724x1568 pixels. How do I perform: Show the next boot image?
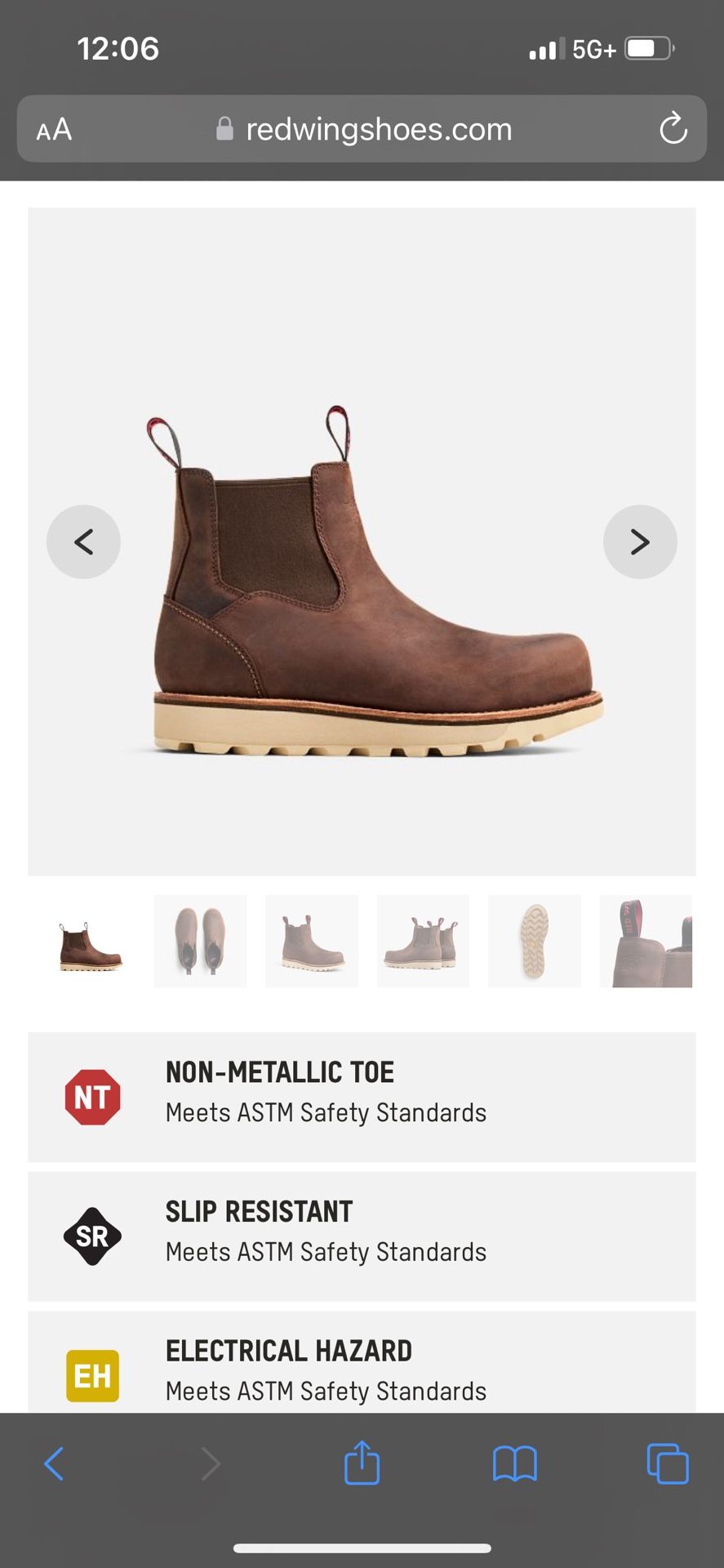click(640, 542)
